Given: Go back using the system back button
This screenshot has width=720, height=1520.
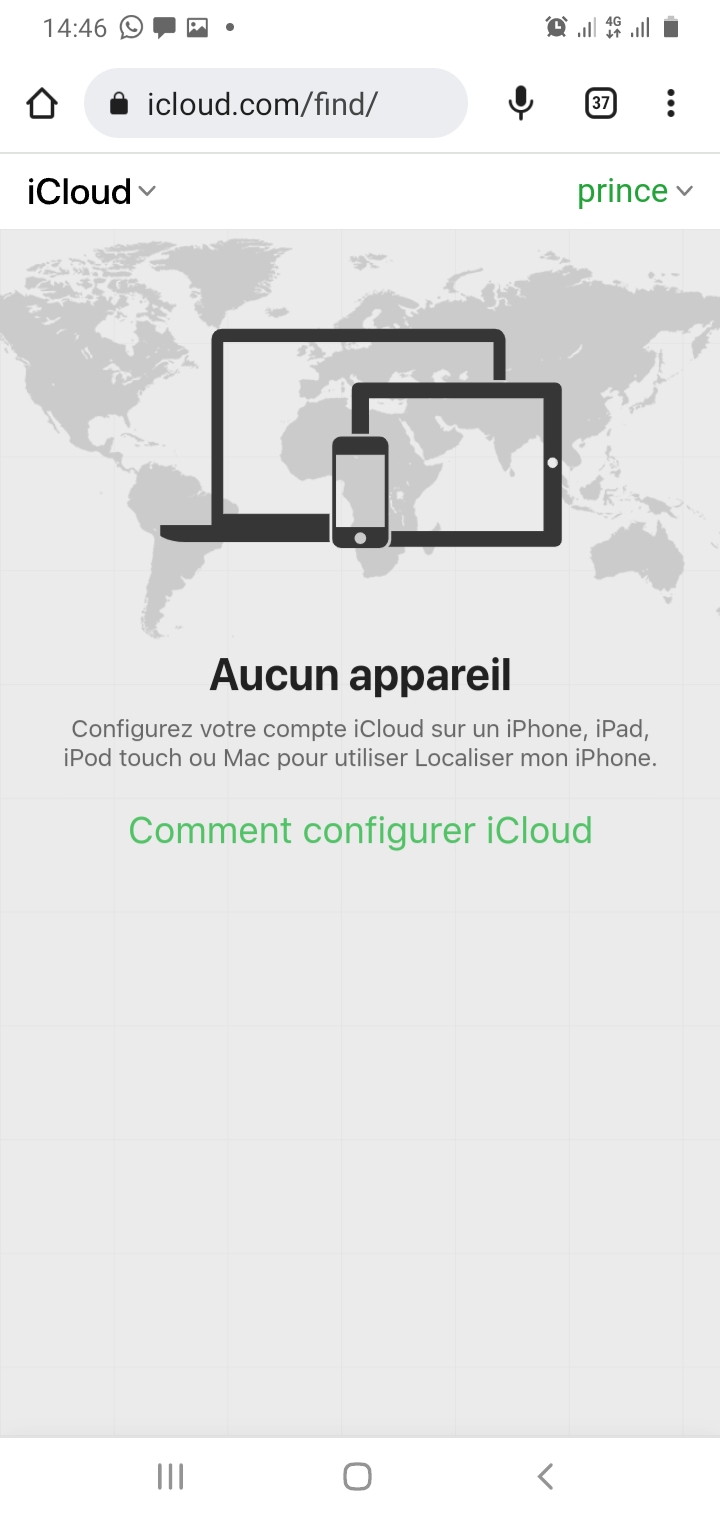Looking at the screenshot, I should [545, 1476].
